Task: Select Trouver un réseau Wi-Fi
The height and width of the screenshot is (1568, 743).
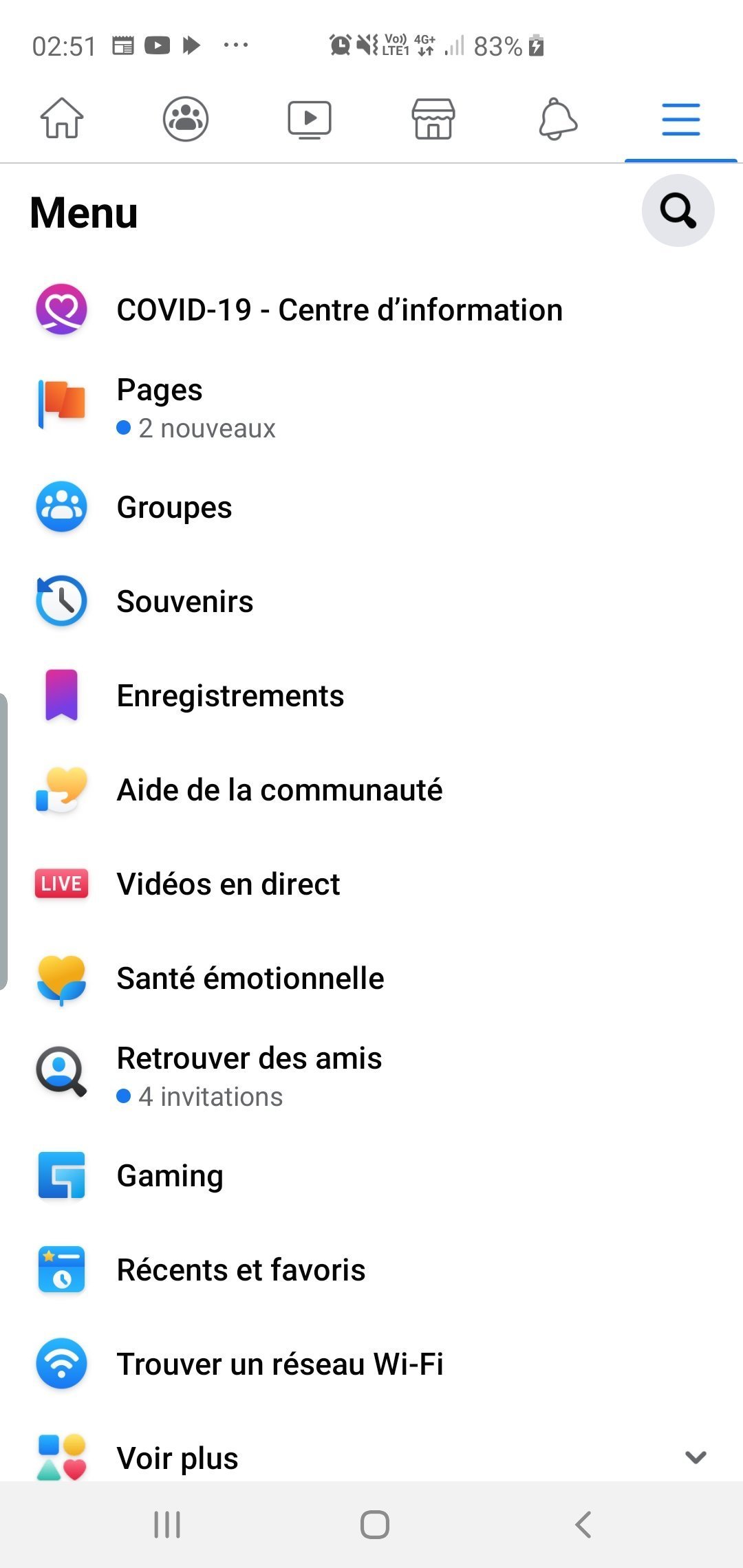Action: click(280, 1364)
